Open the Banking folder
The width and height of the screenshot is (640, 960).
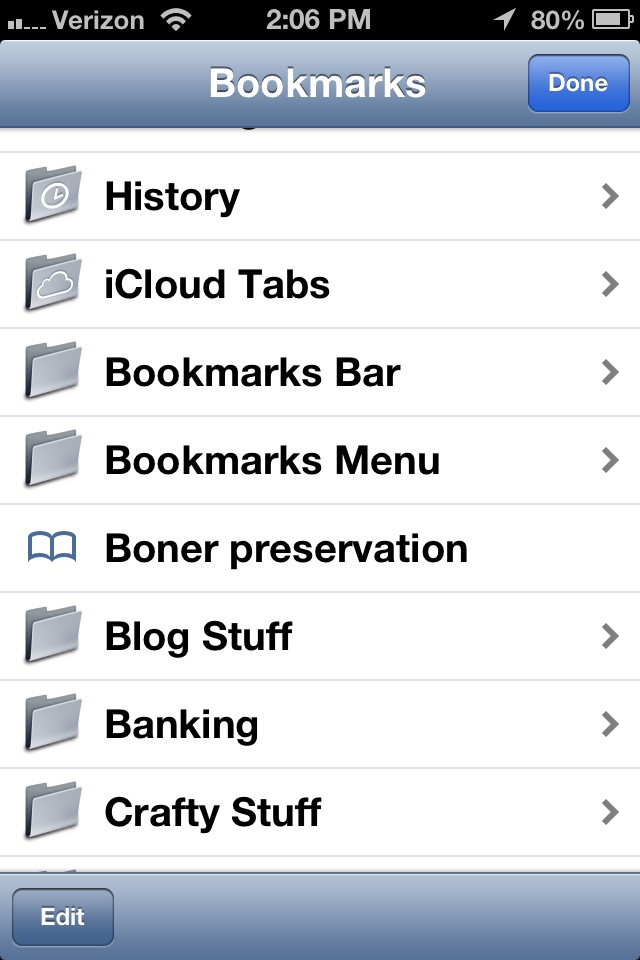[320, 725]
